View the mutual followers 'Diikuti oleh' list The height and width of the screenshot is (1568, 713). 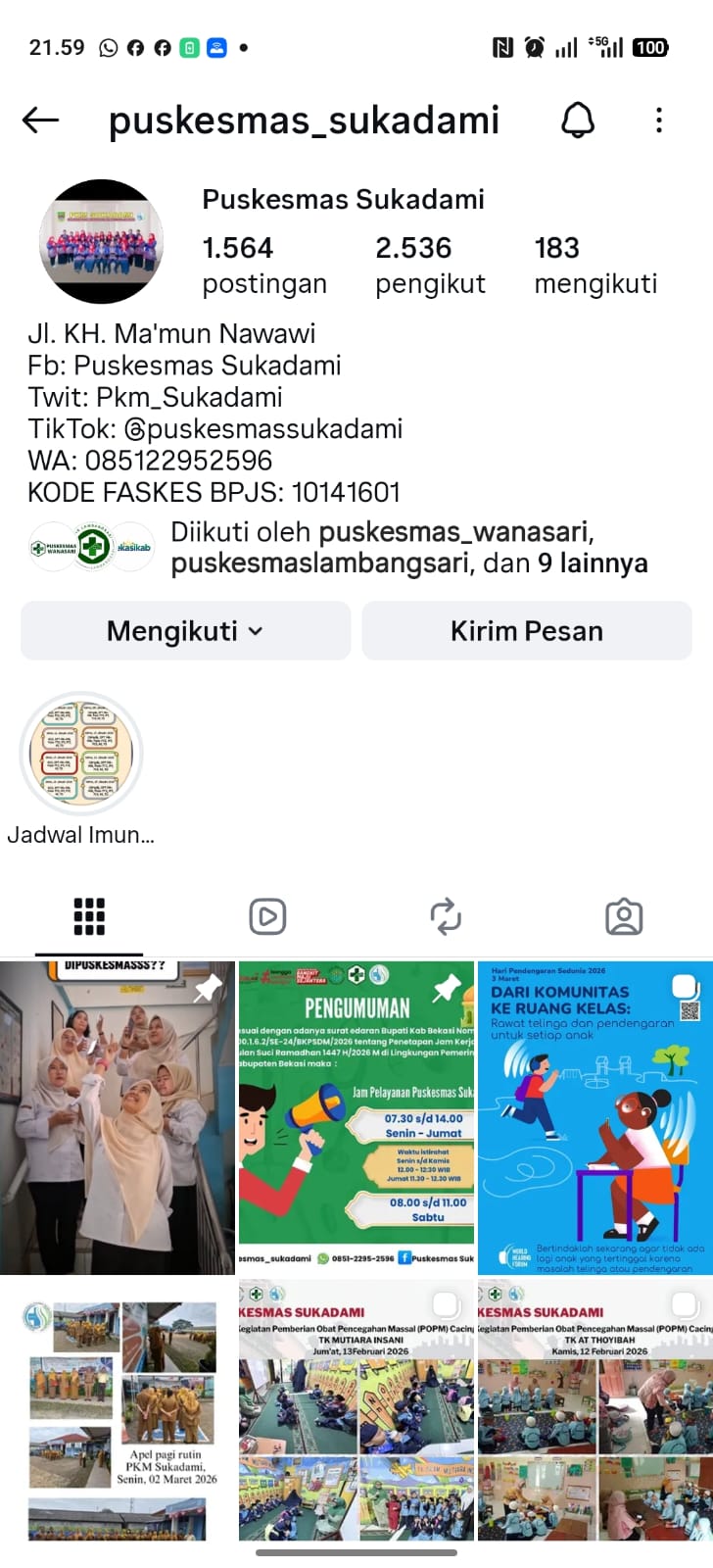coord(407,548)
